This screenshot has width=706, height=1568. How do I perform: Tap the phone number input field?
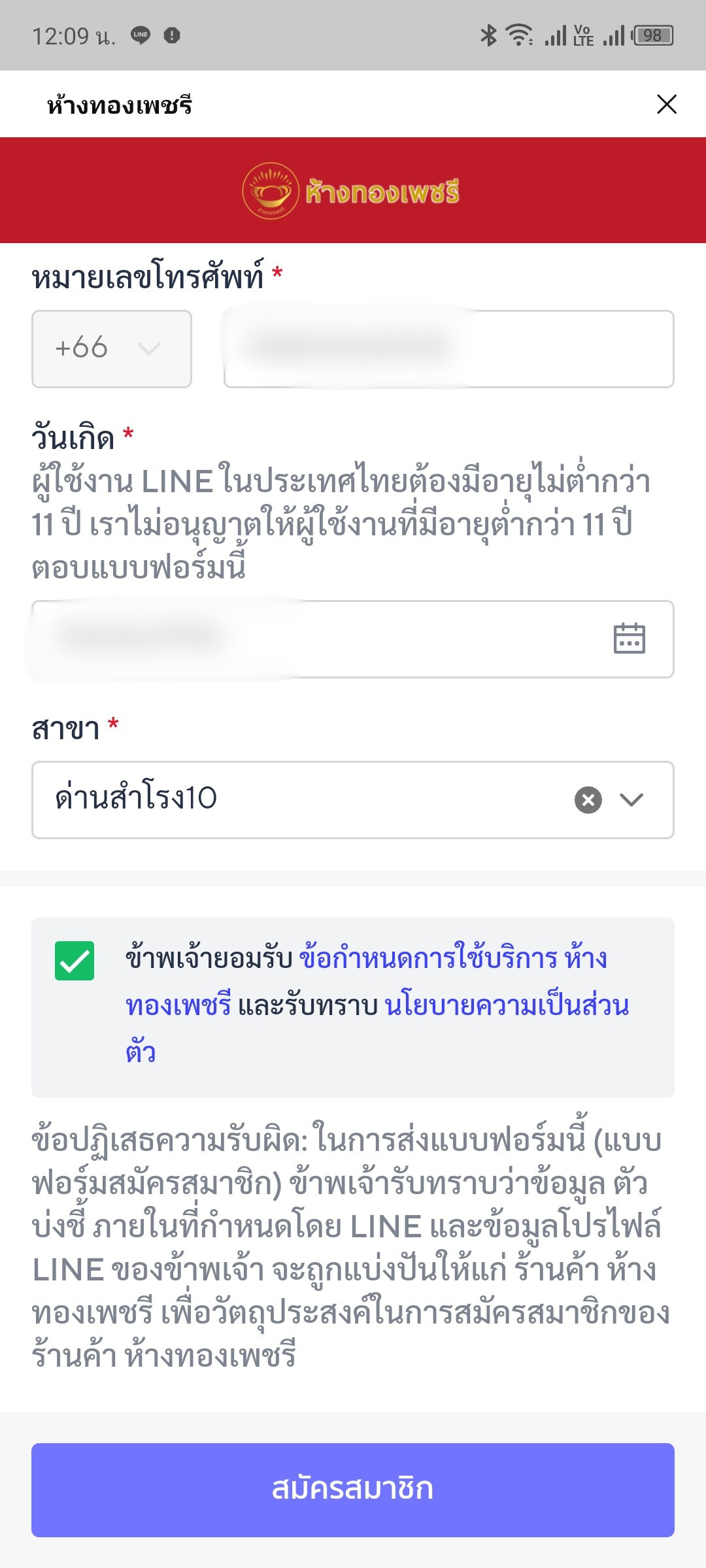coord(449,348)
